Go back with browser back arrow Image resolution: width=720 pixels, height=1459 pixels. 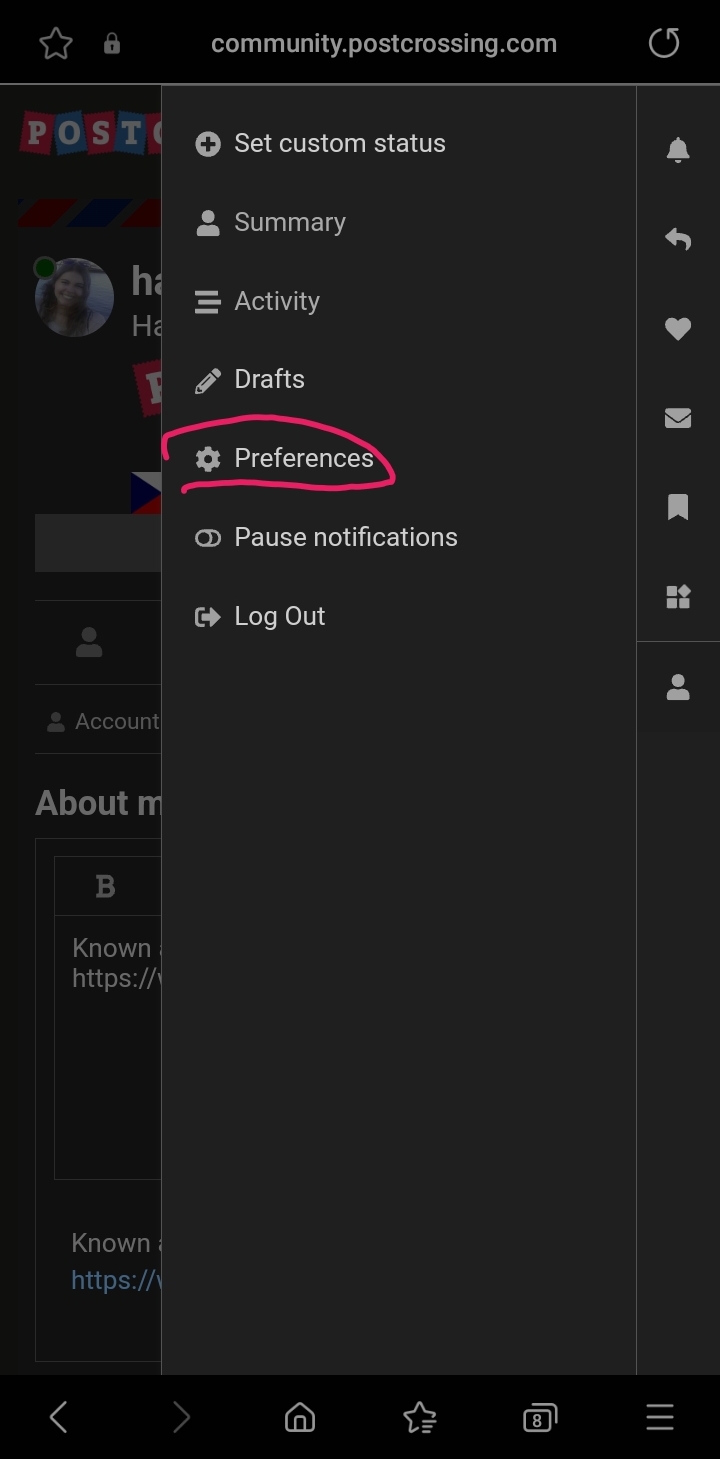click(x=59, y=1417)
